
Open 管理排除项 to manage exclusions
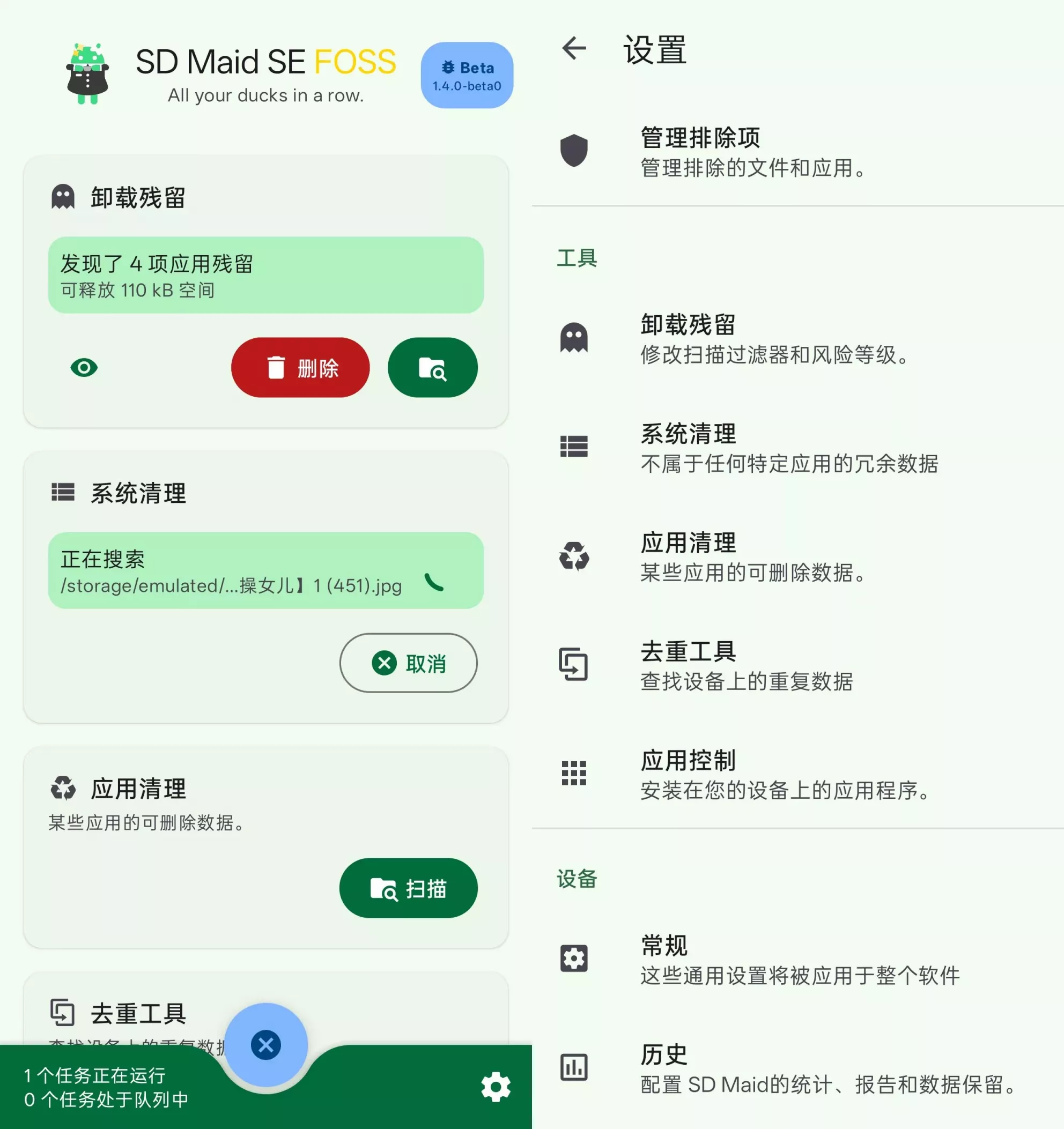[795, 152]
